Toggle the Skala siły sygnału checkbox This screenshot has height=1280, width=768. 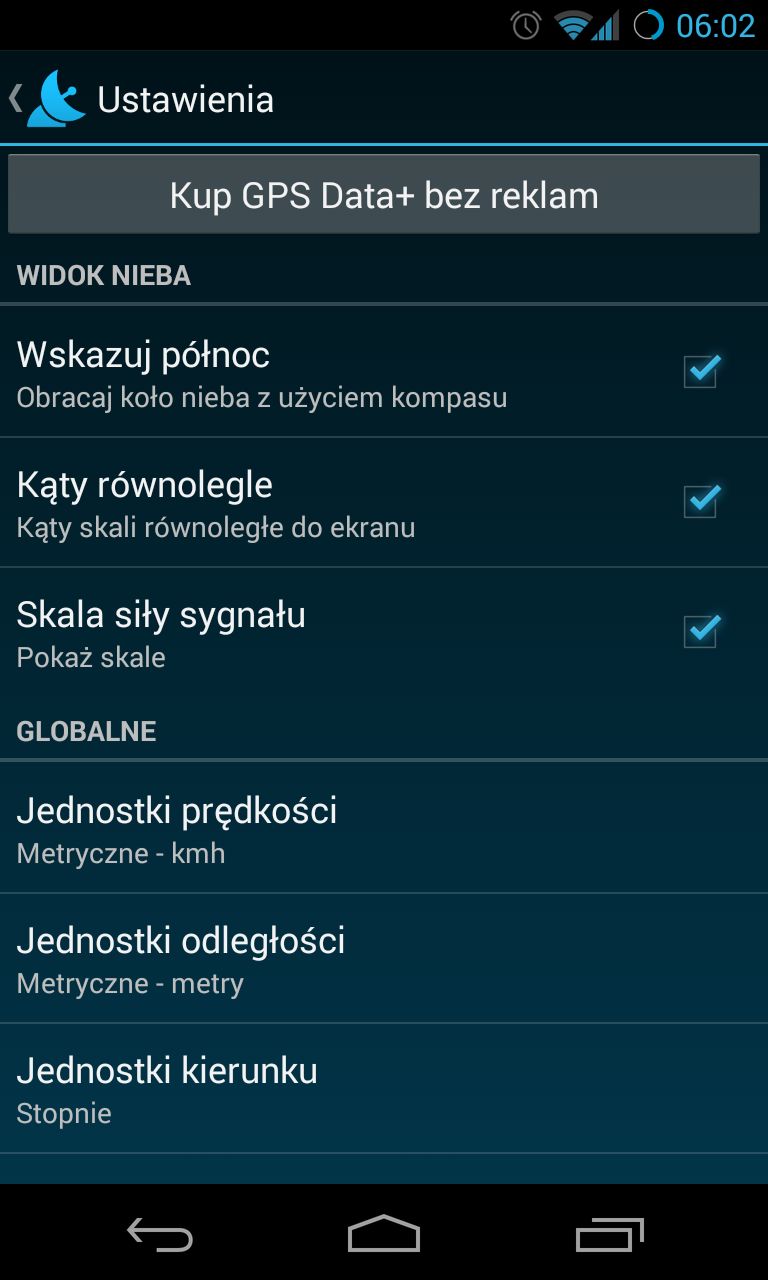tap(701, 631)
